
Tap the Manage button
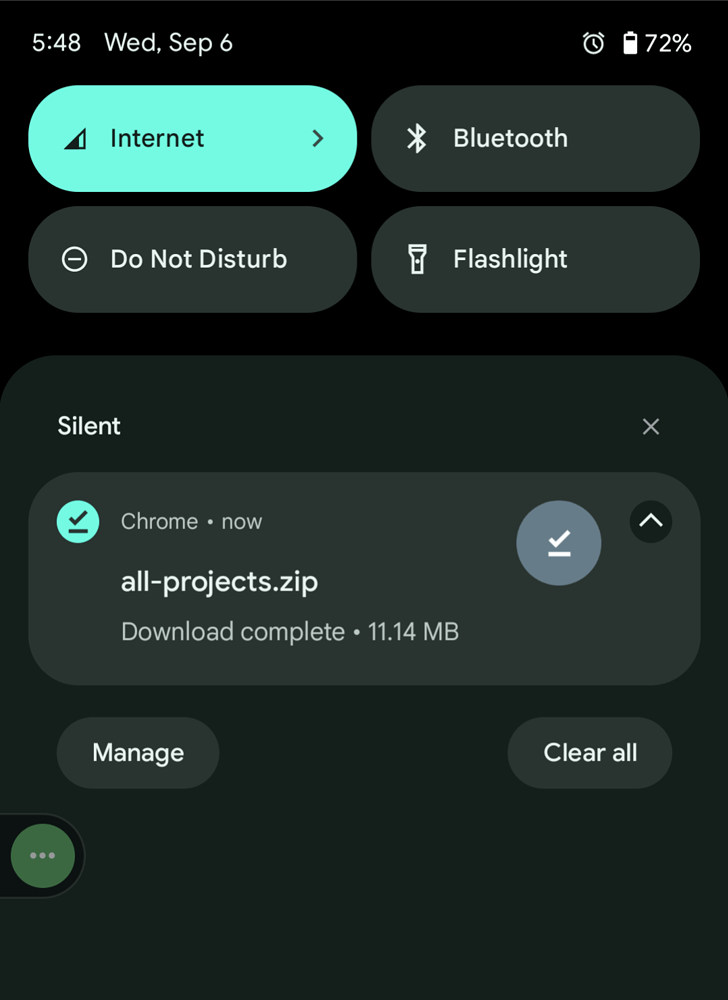[x=137, y=752]
